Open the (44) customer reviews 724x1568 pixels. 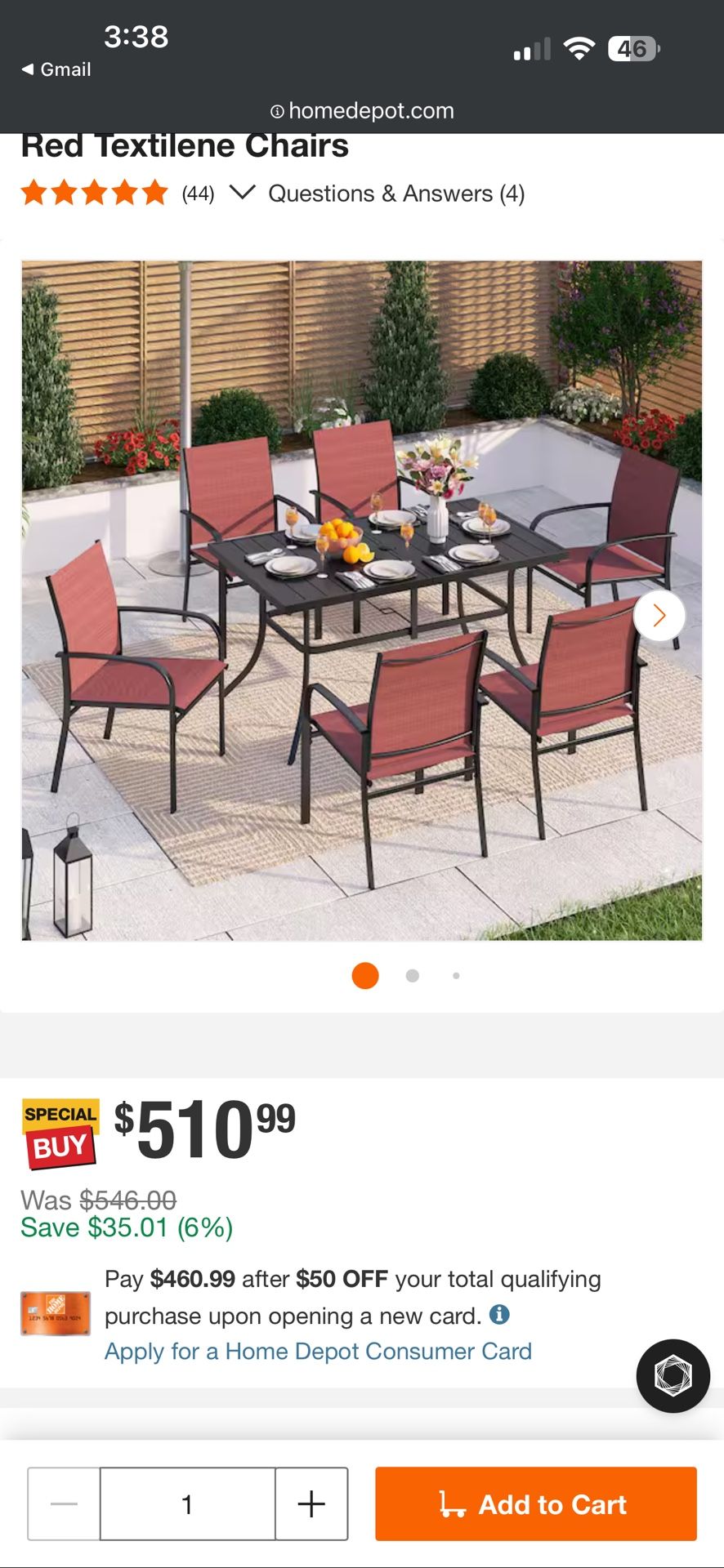196,194
